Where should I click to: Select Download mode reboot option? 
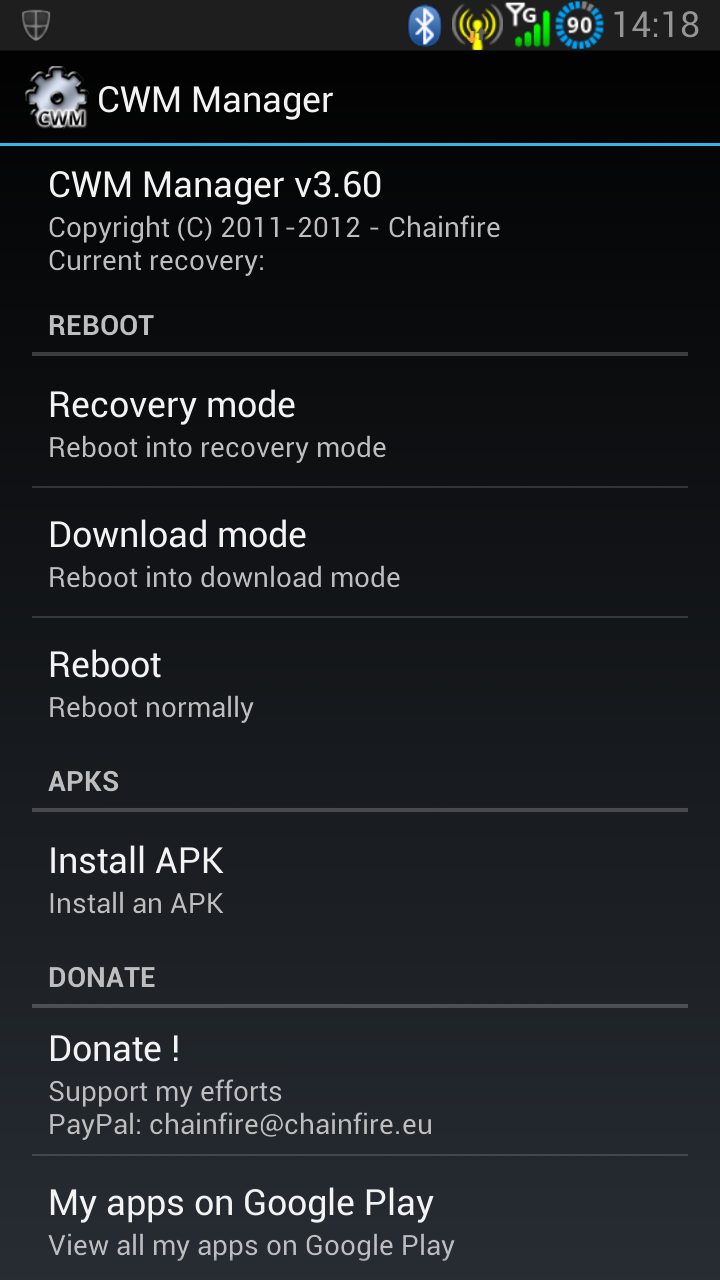[x=360, y=553]
